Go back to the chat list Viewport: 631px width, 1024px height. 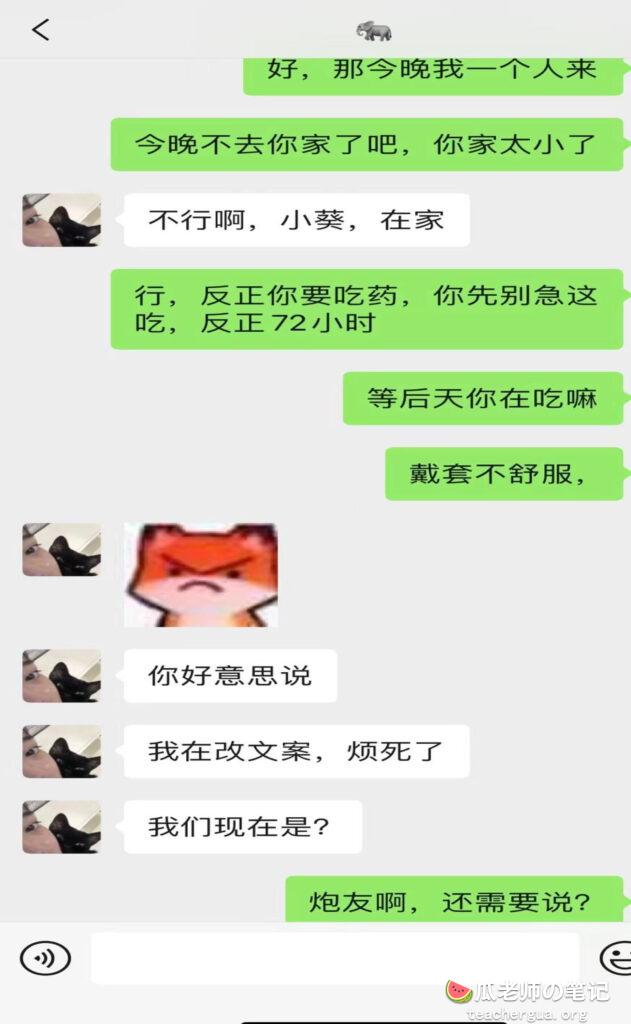(40, 30)
